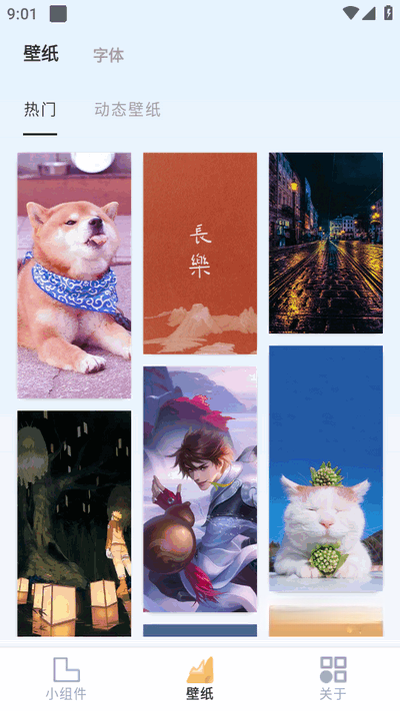Switch to the 字体 top tab
400x711 pixels.
[x=108, y=55]
